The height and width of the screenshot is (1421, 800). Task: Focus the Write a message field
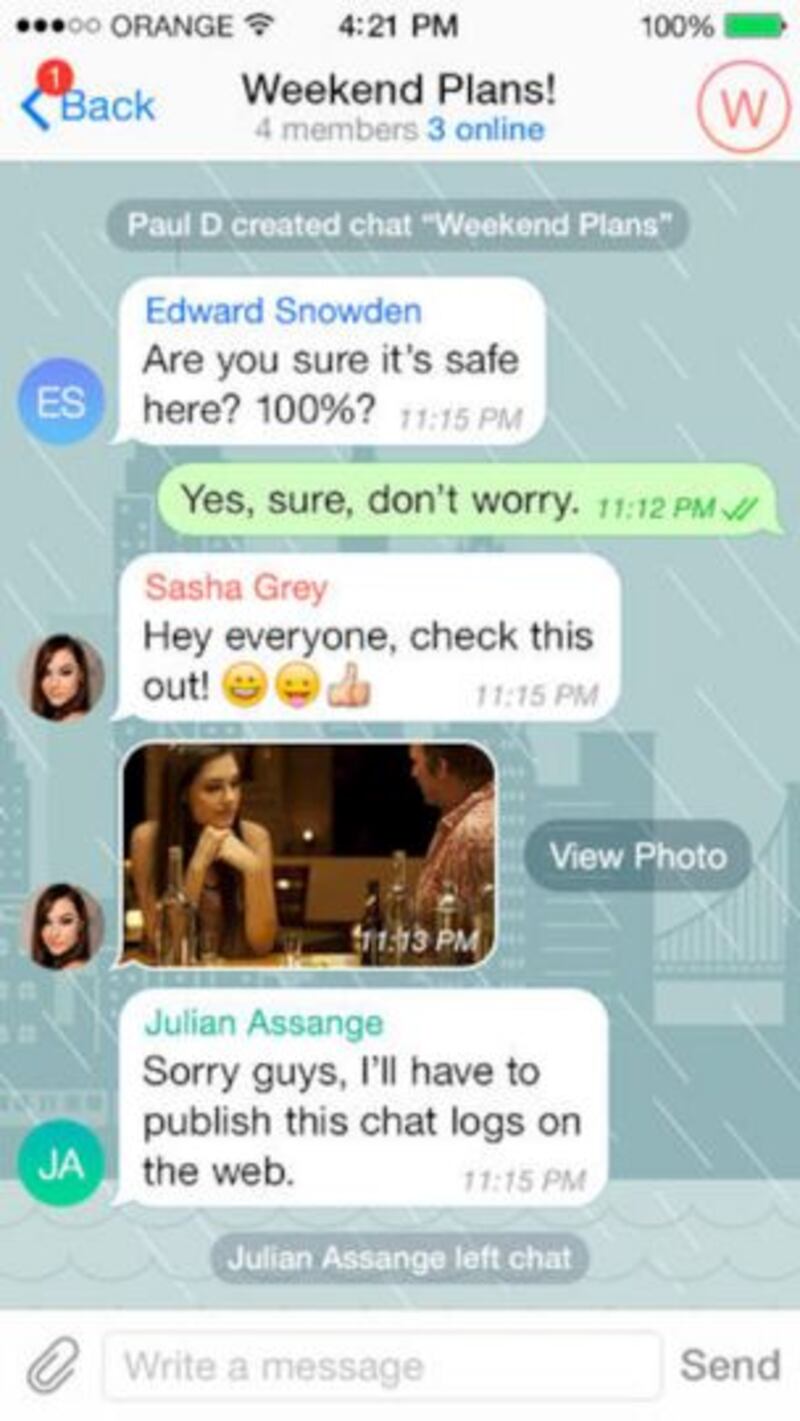pos(382,1366)
